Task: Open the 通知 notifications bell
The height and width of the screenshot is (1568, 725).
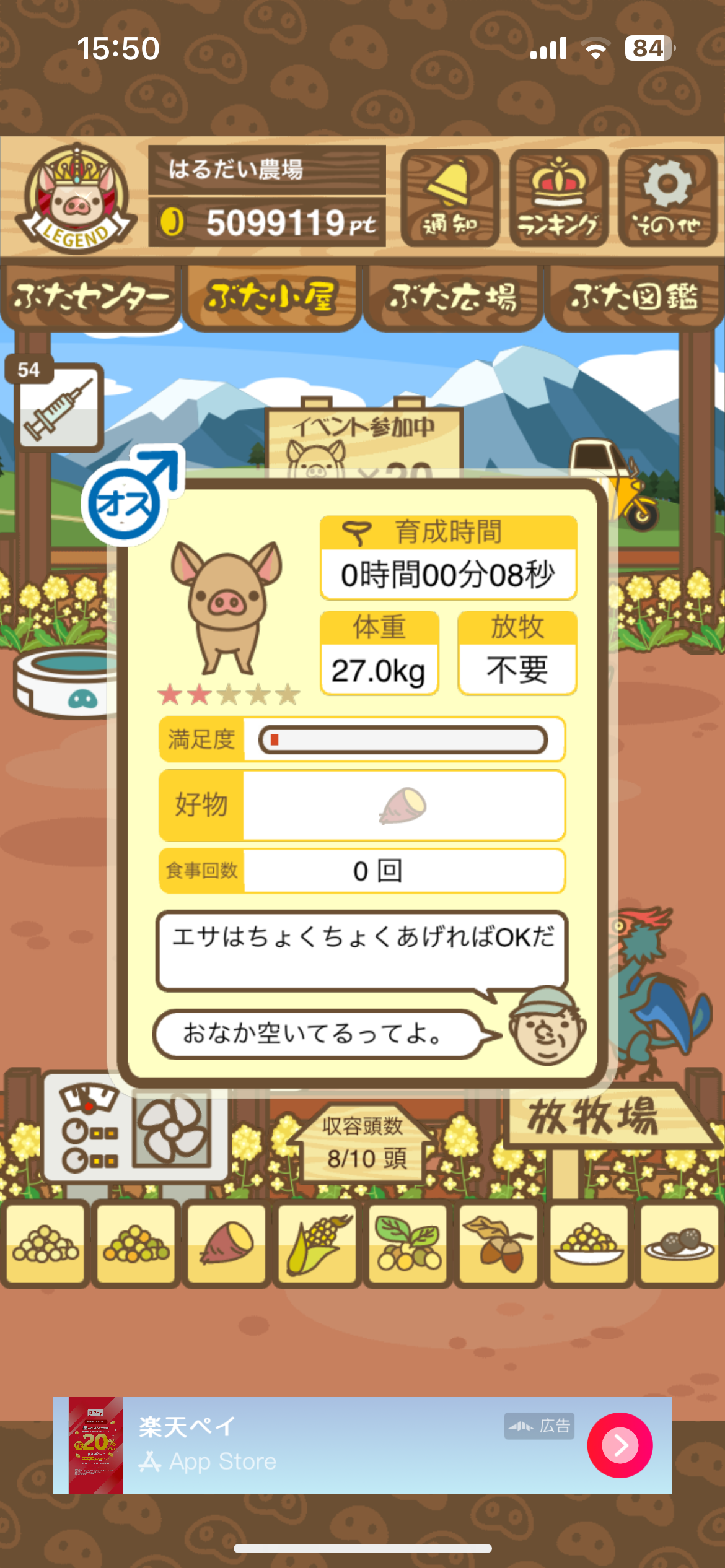Action: 450,198
